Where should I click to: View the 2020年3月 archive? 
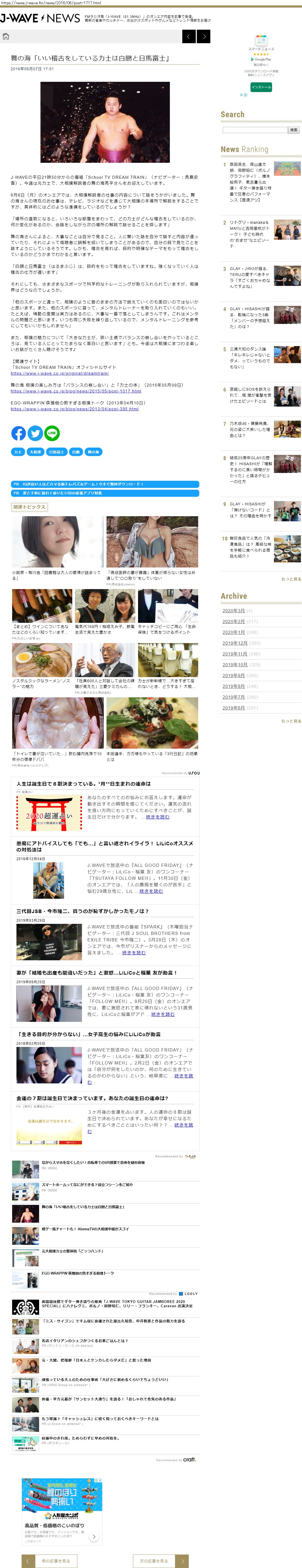[233, 610]
